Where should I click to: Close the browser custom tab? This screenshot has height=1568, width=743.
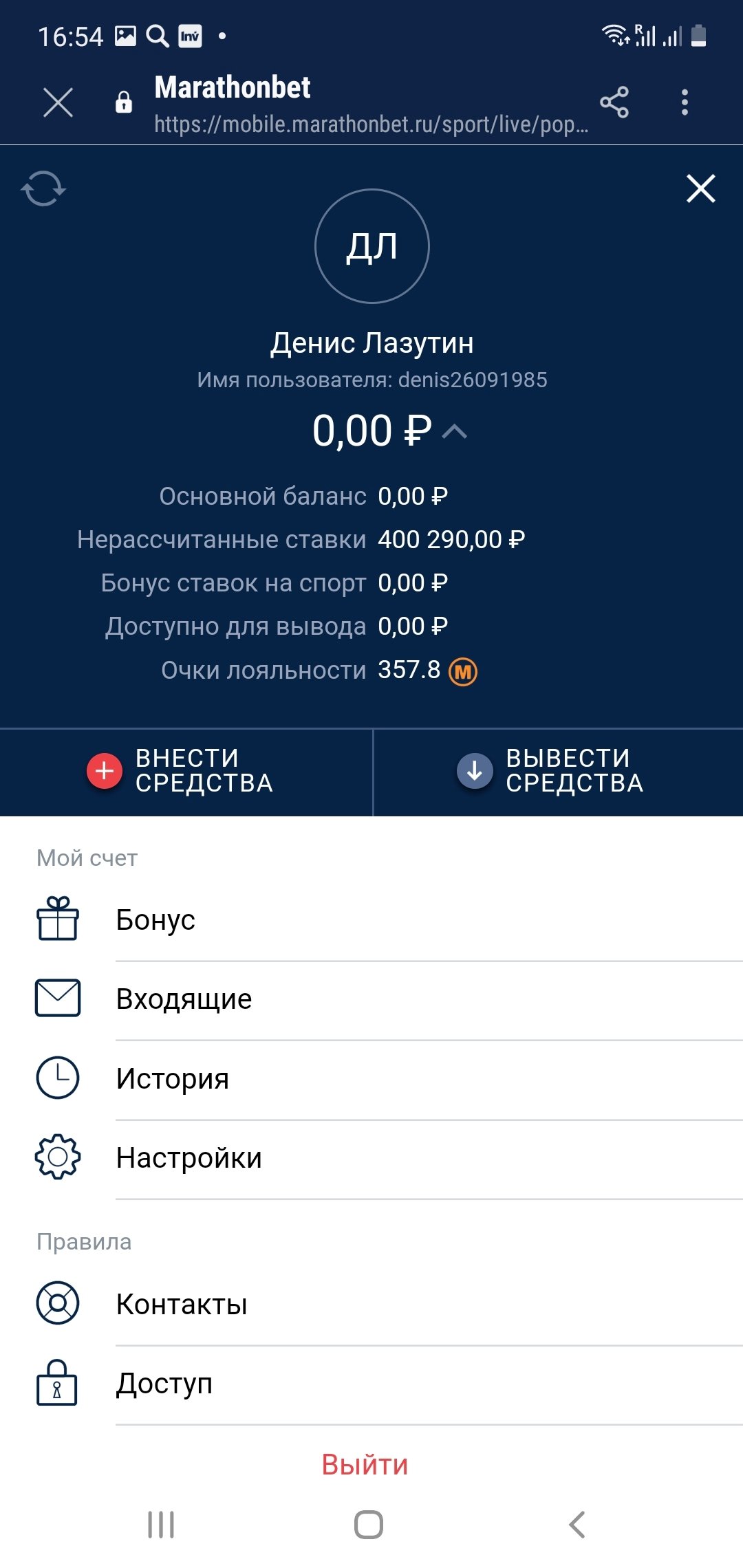click(x=58, y=103)
